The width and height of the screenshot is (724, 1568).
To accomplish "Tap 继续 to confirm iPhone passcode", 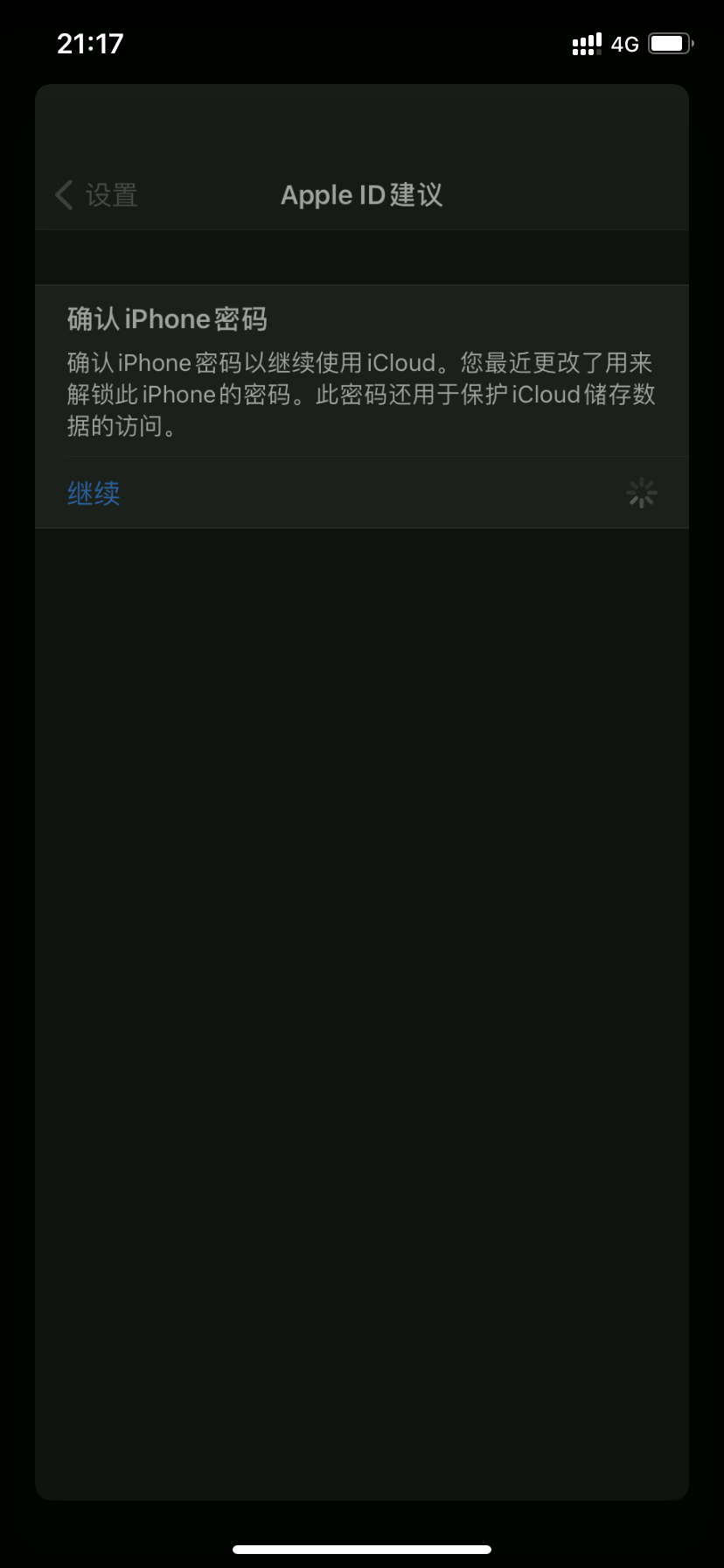I will click(94, 493).
